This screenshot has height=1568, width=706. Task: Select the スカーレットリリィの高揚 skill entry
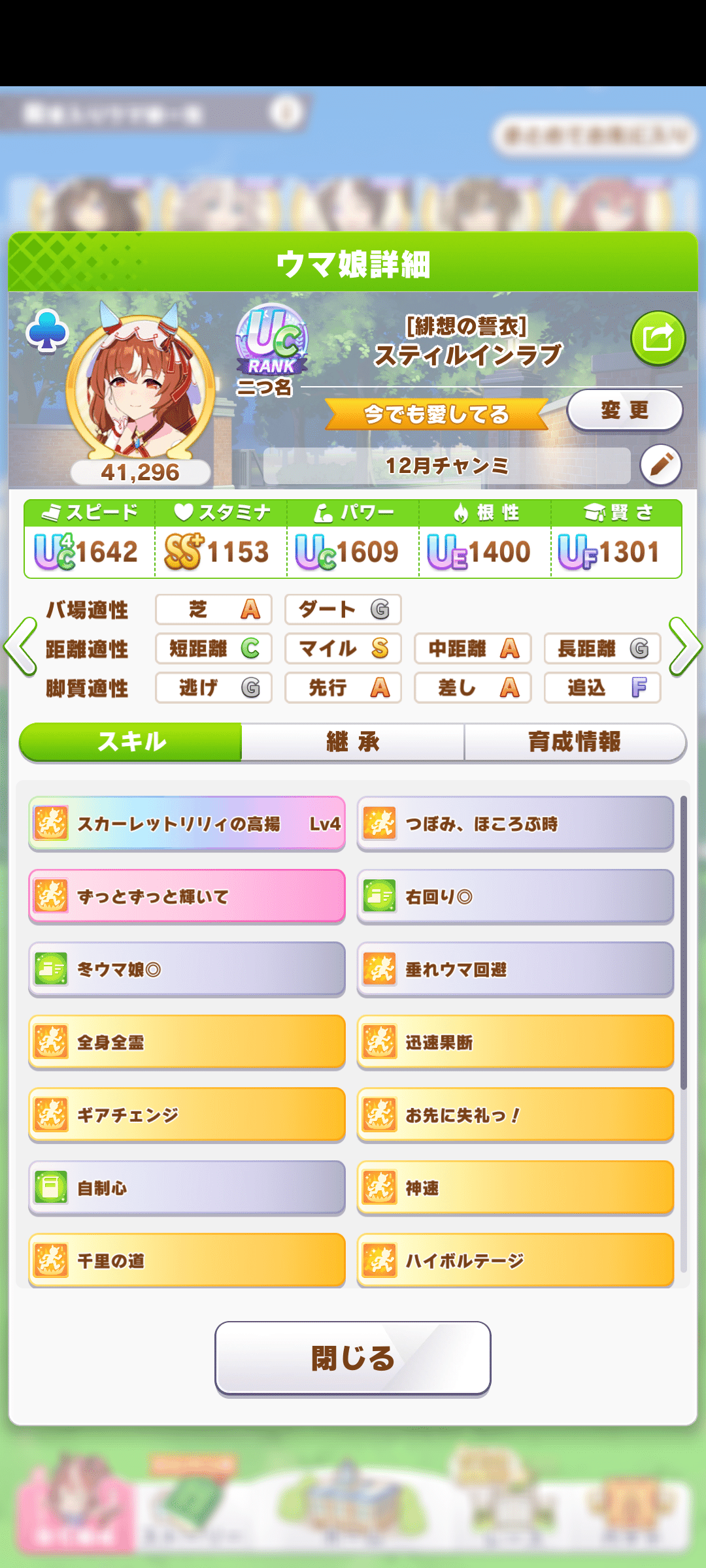coord(186,825)
